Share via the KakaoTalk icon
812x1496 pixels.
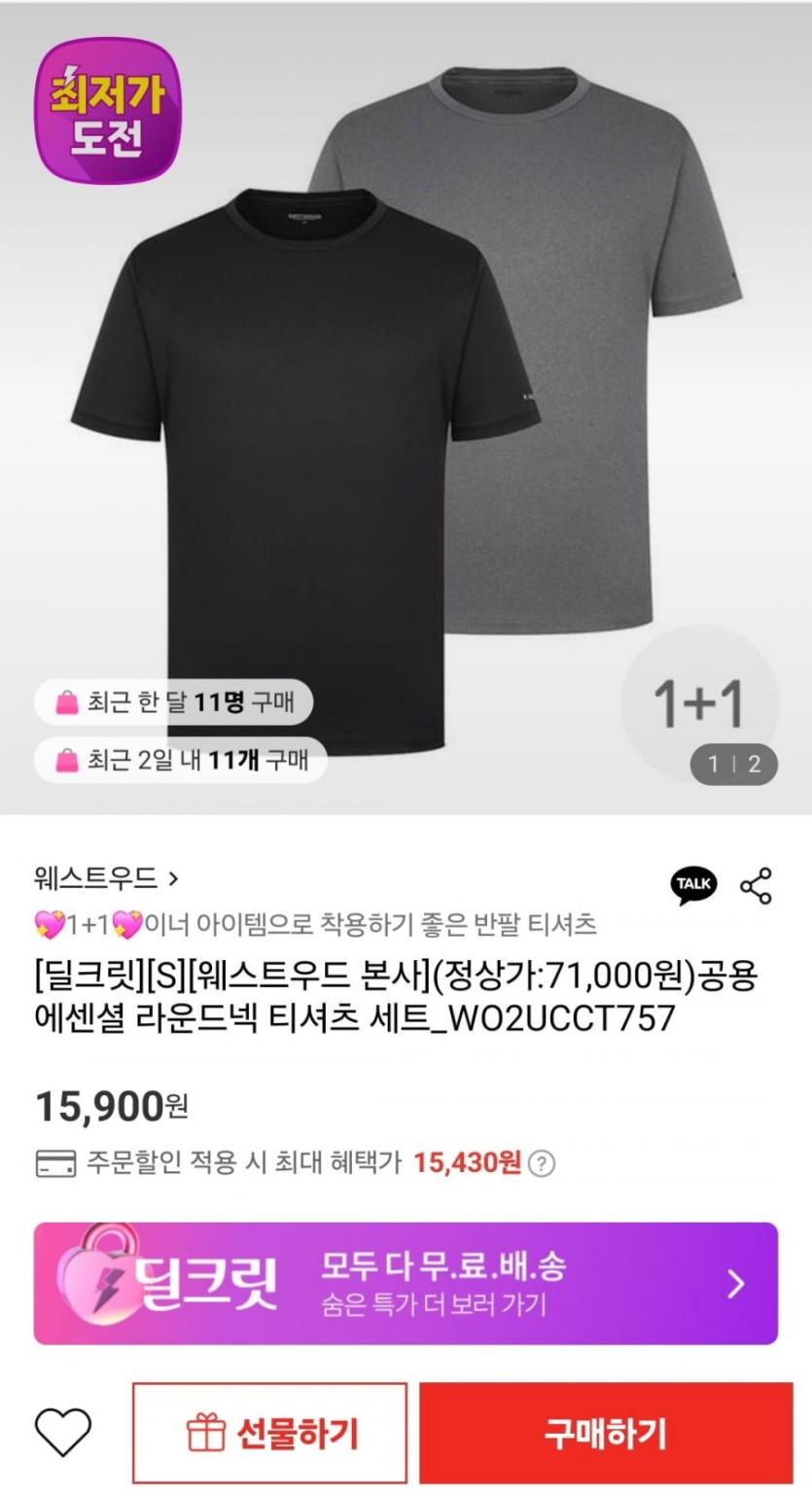coord(693,885)
